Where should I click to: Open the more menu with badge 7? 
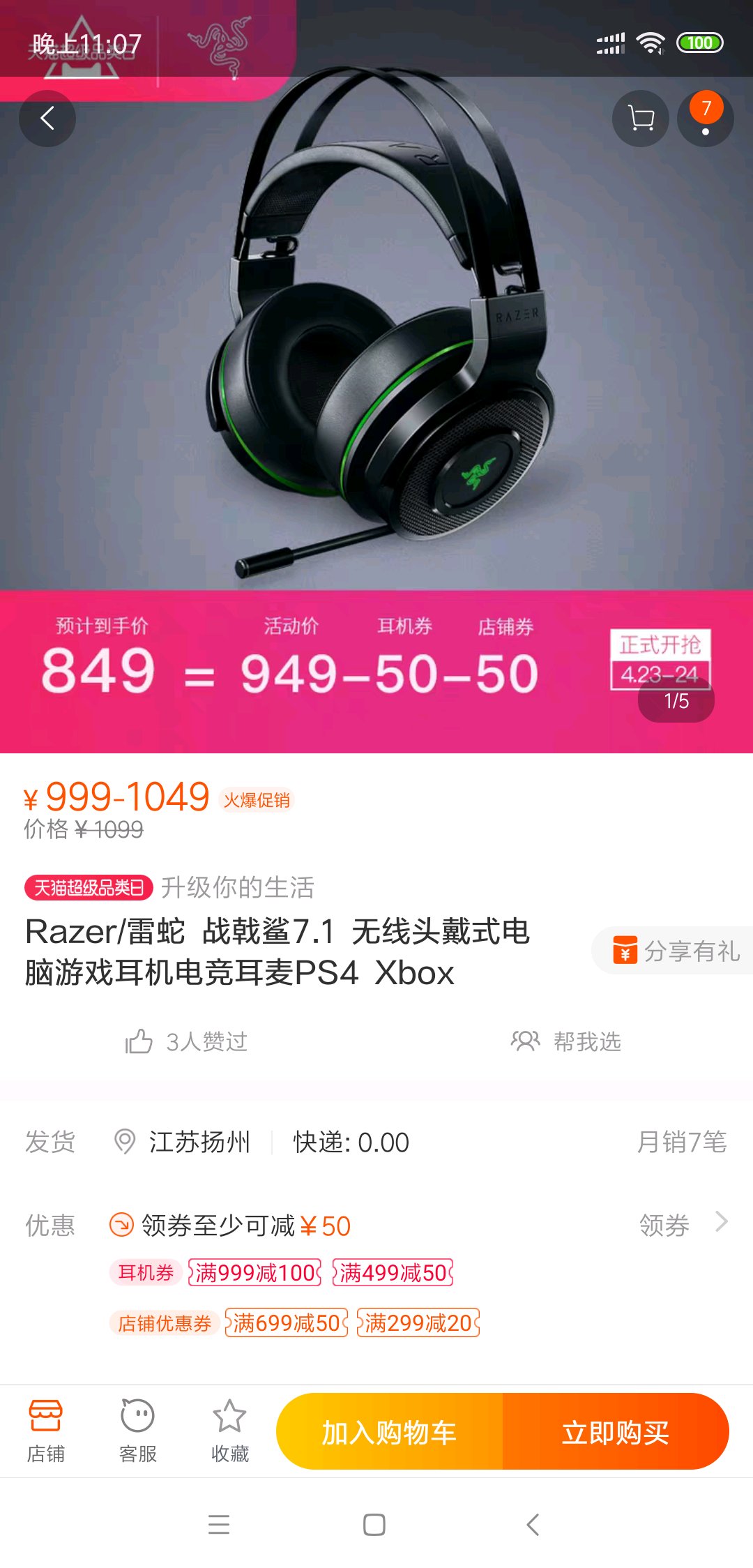click(706, 119)
